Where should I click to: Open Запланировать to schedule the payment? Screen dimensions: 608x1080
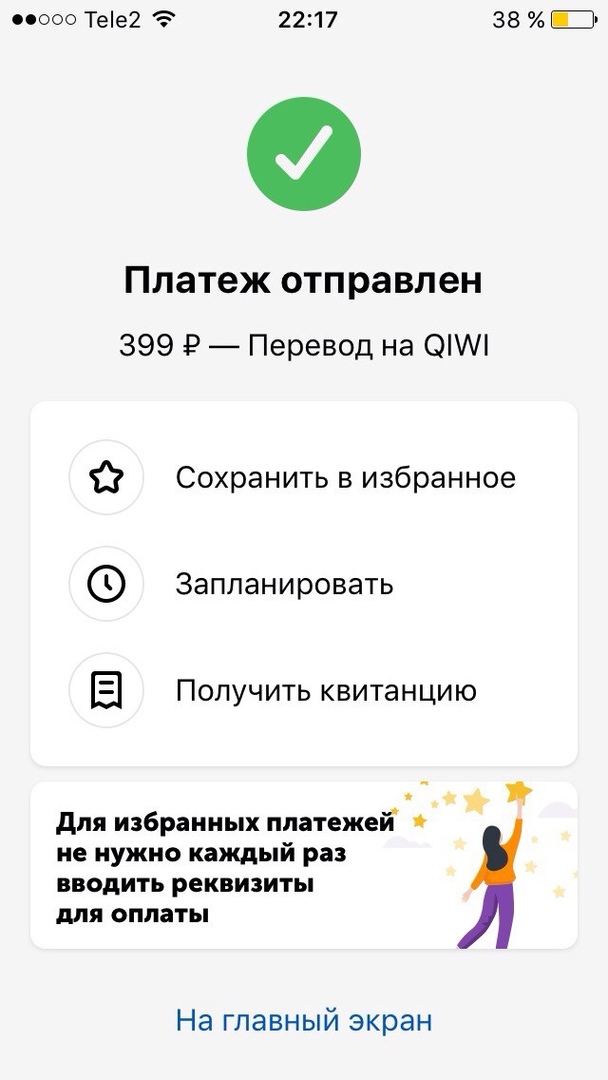click(284, 585)
